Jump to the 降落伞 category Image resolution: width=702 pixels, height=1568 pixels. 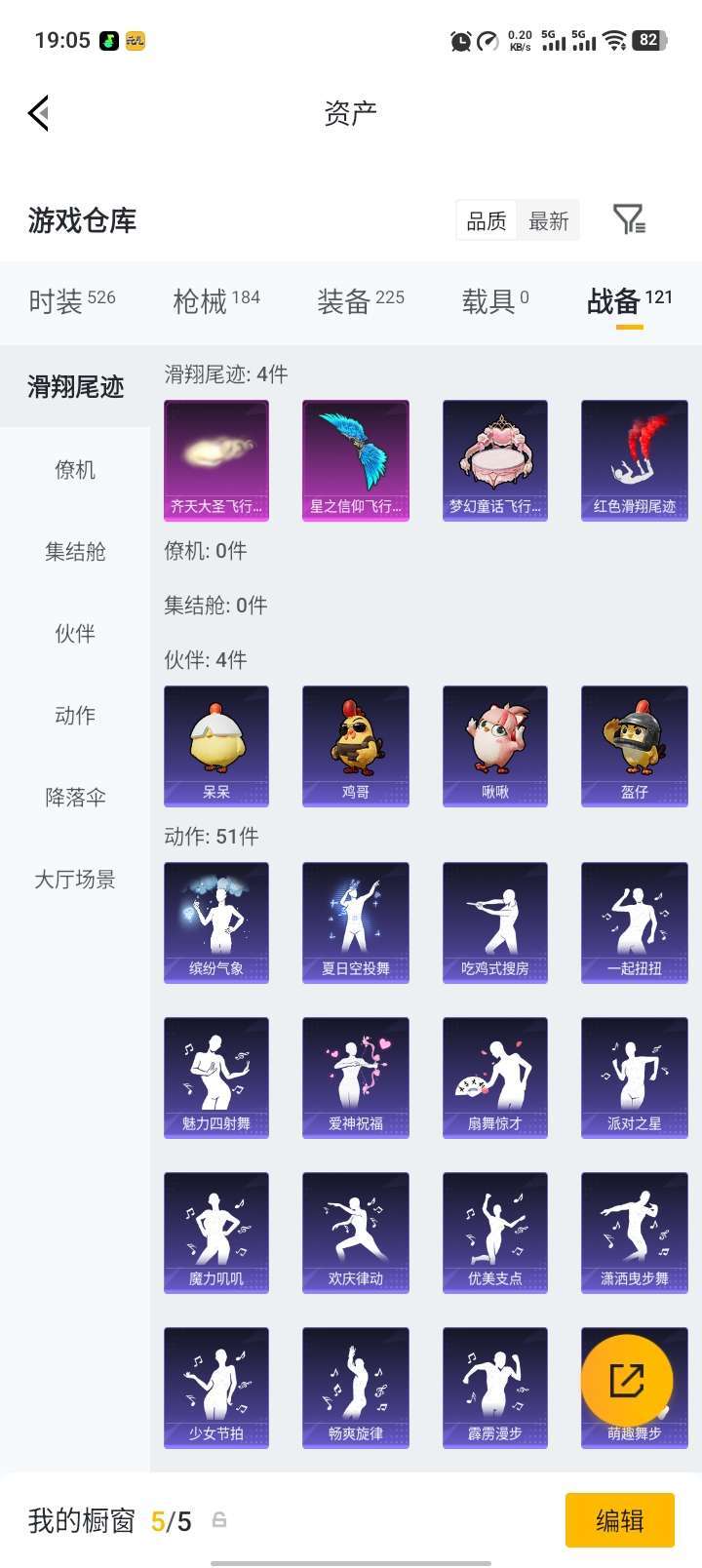(x=75, y=797)
